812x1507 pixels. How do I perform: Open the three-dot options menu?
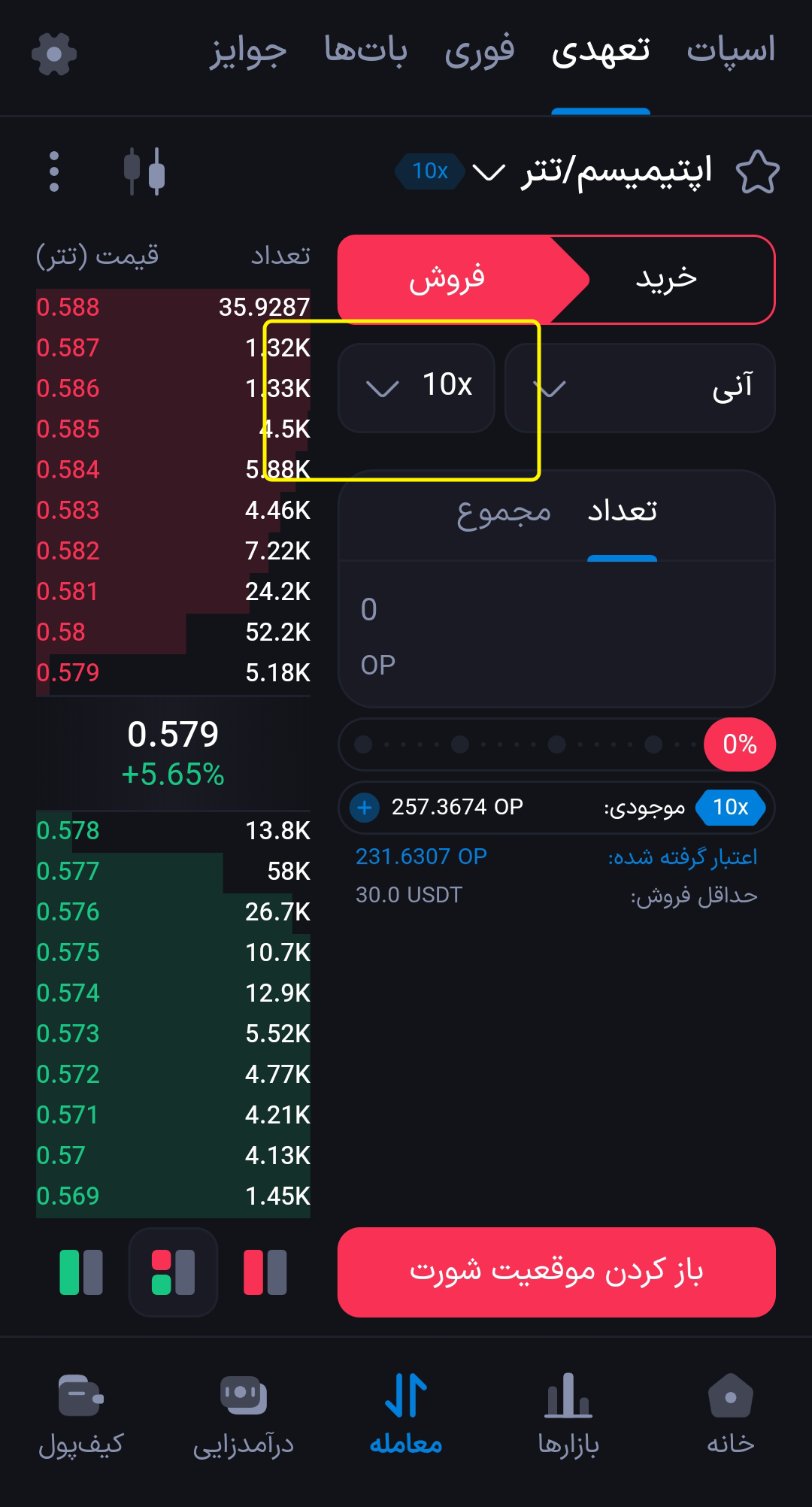[53, 171]
